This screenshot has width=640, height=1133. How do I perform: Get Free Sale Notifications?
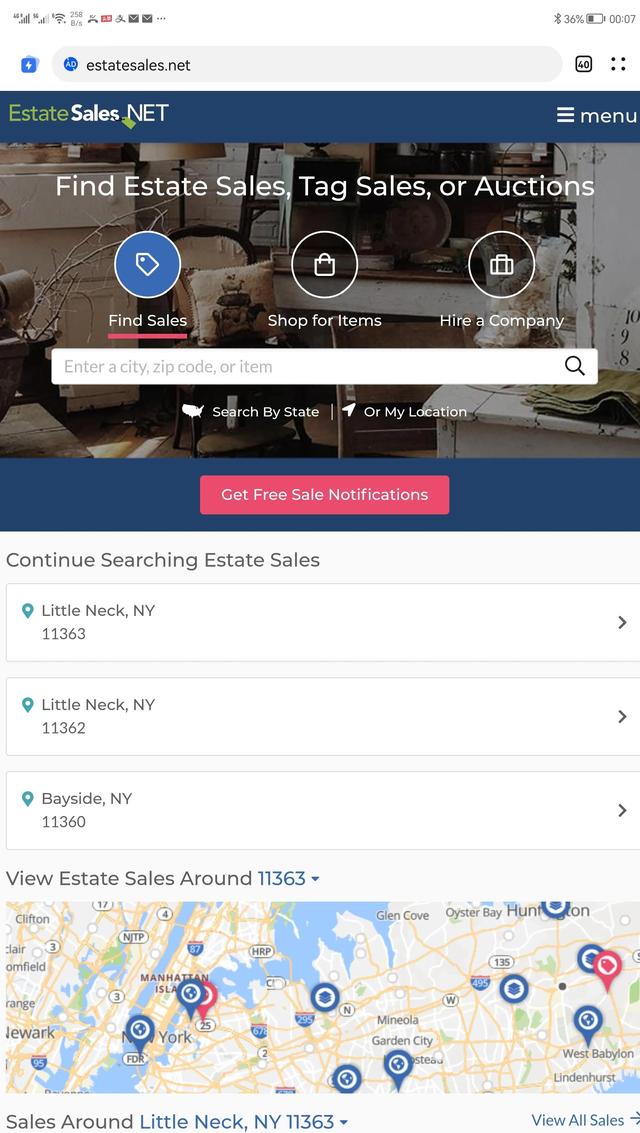(x=324, y=495)
